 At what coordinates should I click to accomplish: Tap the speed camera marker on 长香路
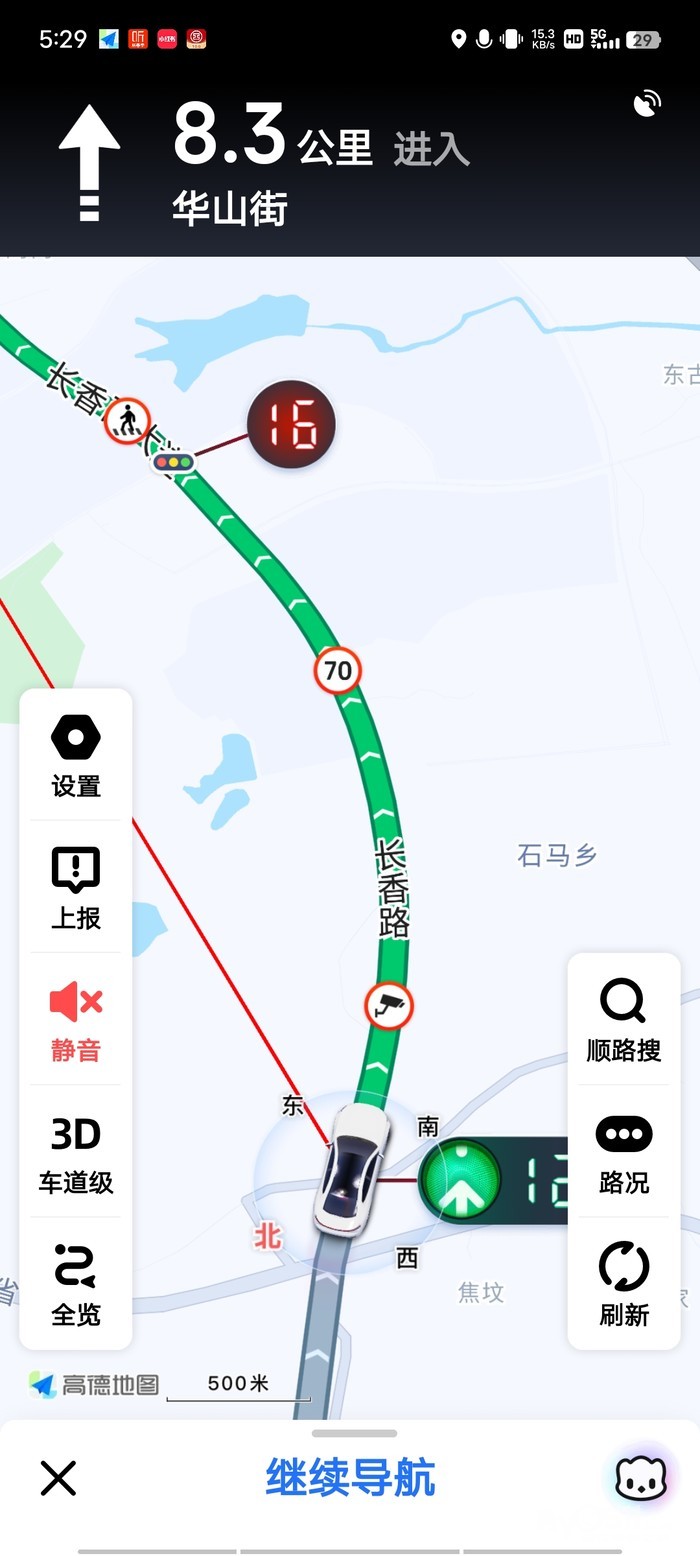click(389, 1006)
